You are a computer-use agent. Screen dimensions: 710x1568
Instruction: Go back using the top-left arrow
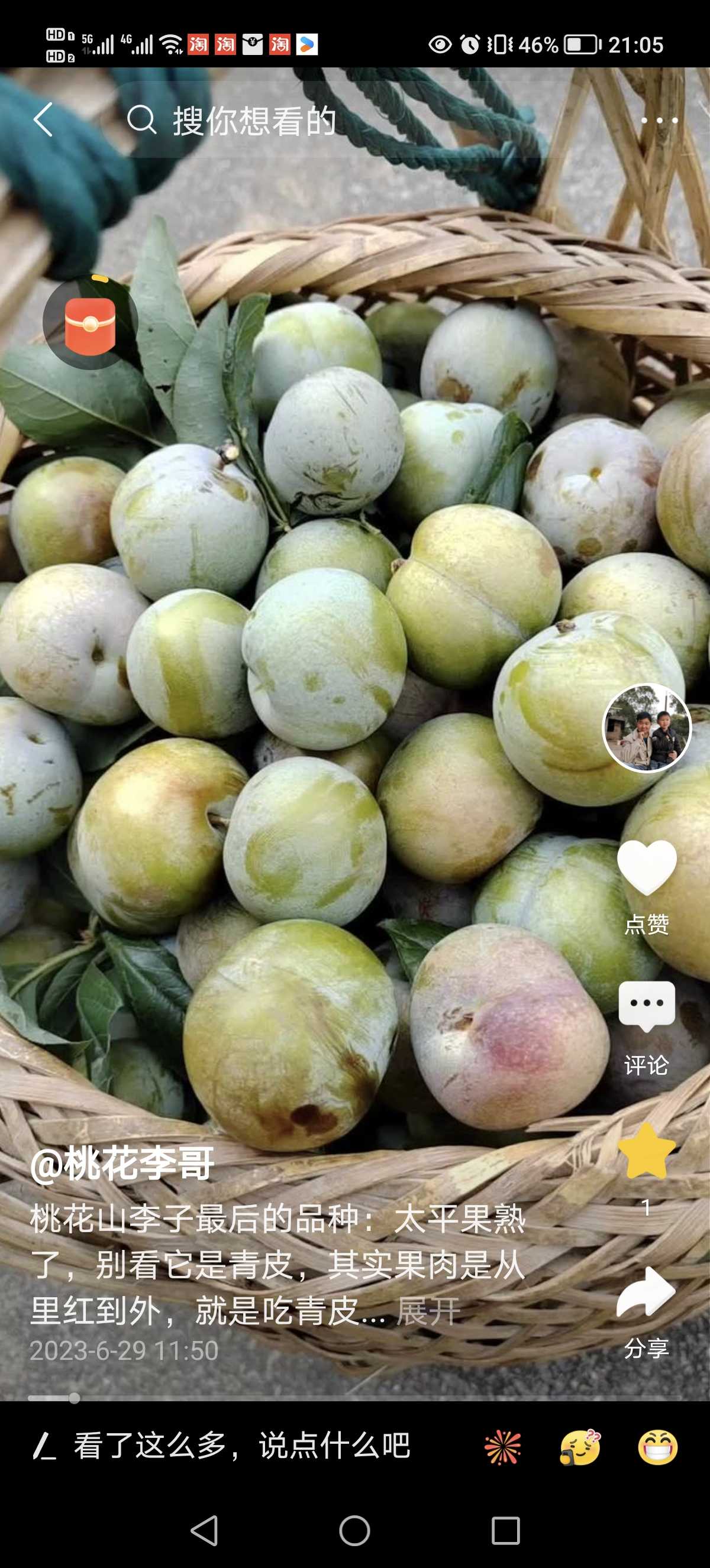43,119
